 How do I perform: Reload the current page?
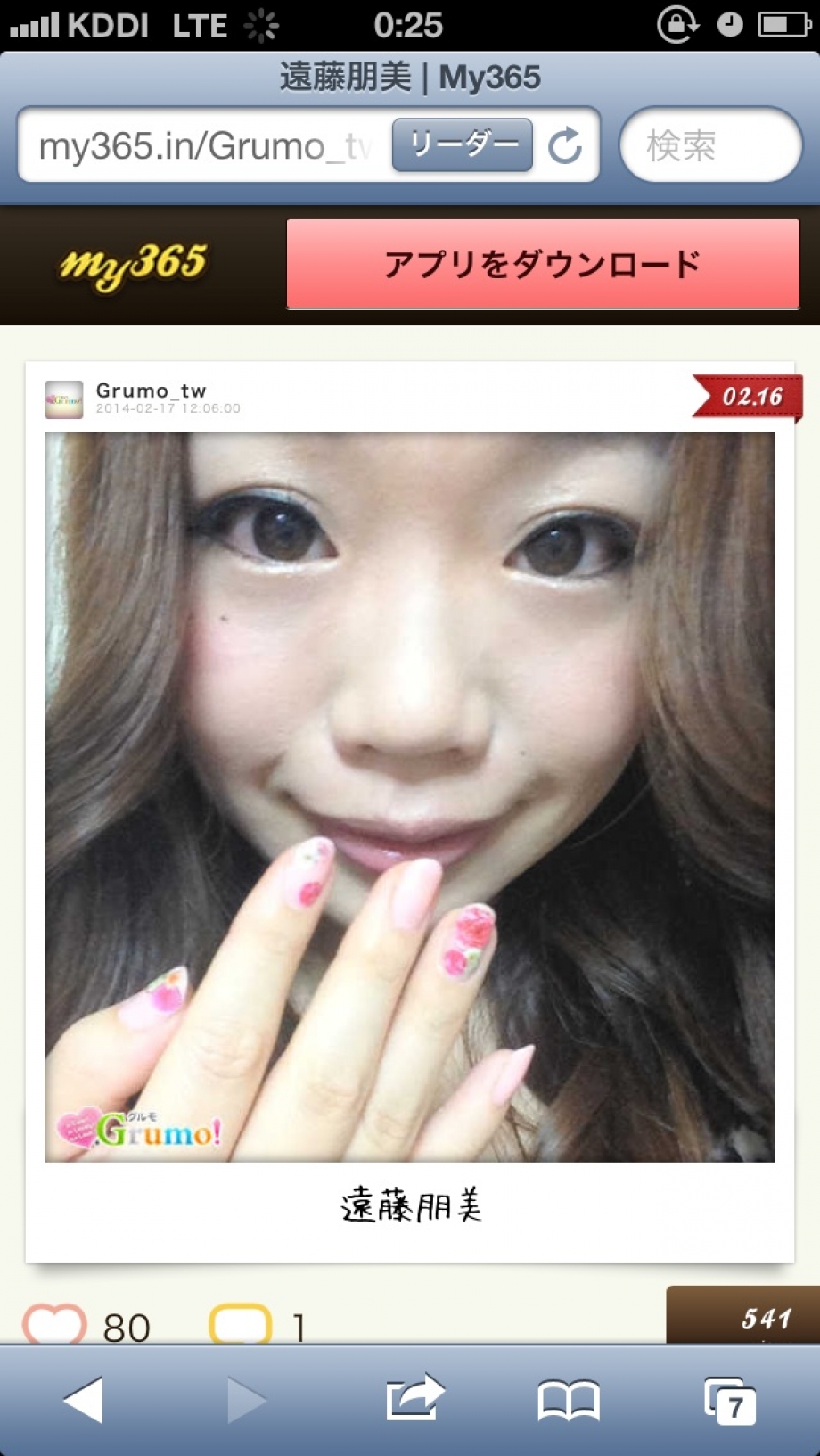point(565,145)
